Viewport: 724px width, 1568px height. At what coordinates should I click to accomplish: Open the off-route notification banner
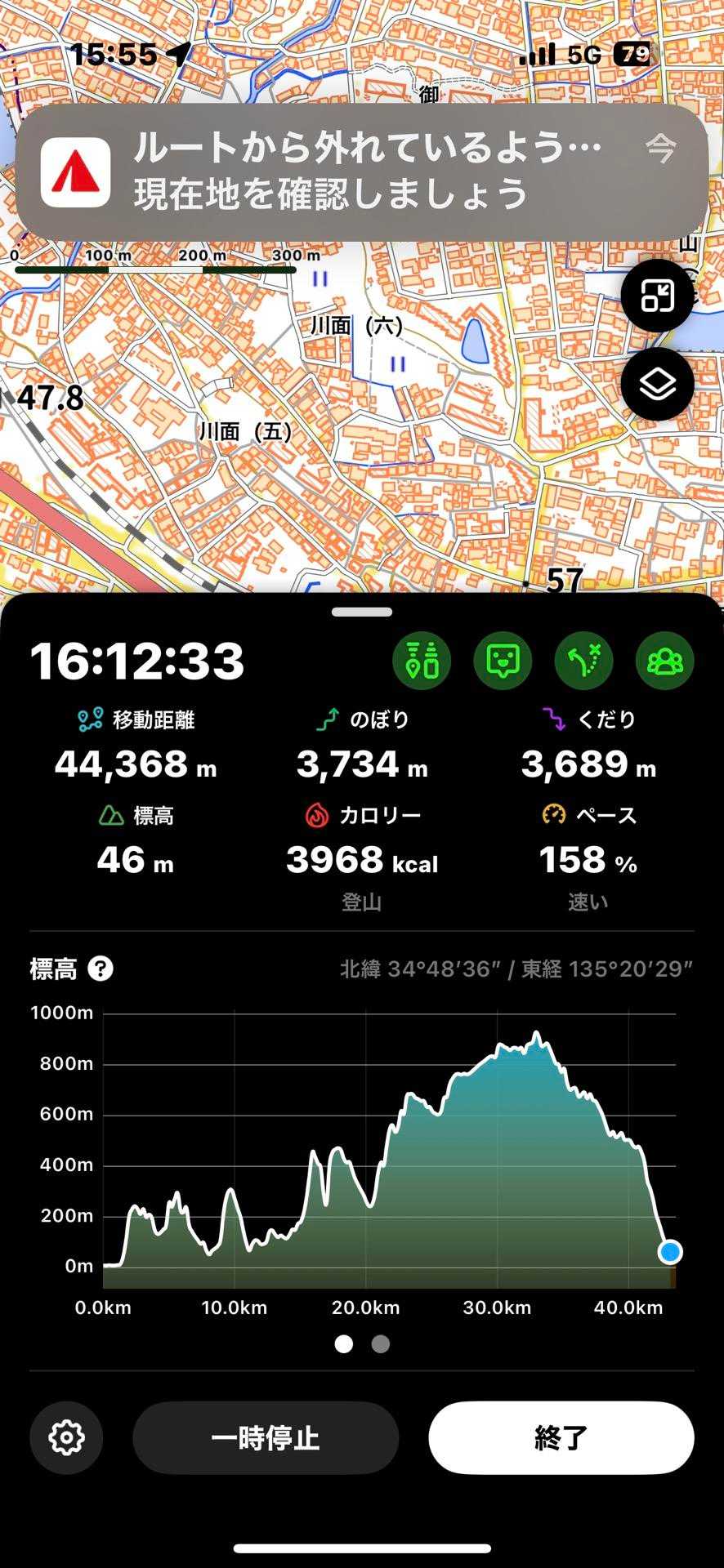coord(361,171)
